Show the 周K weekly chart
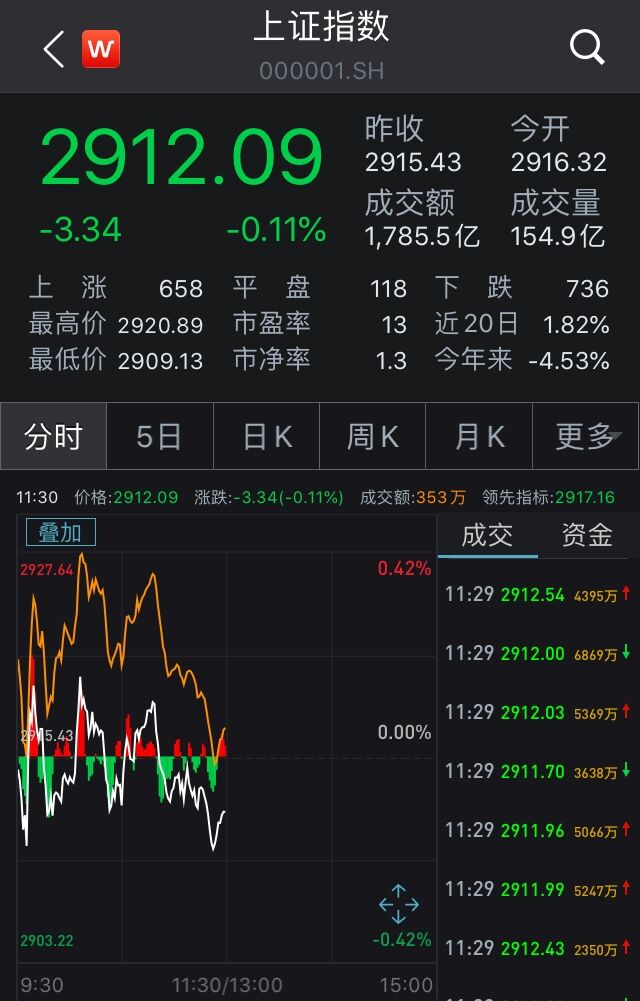 (372, 437)
